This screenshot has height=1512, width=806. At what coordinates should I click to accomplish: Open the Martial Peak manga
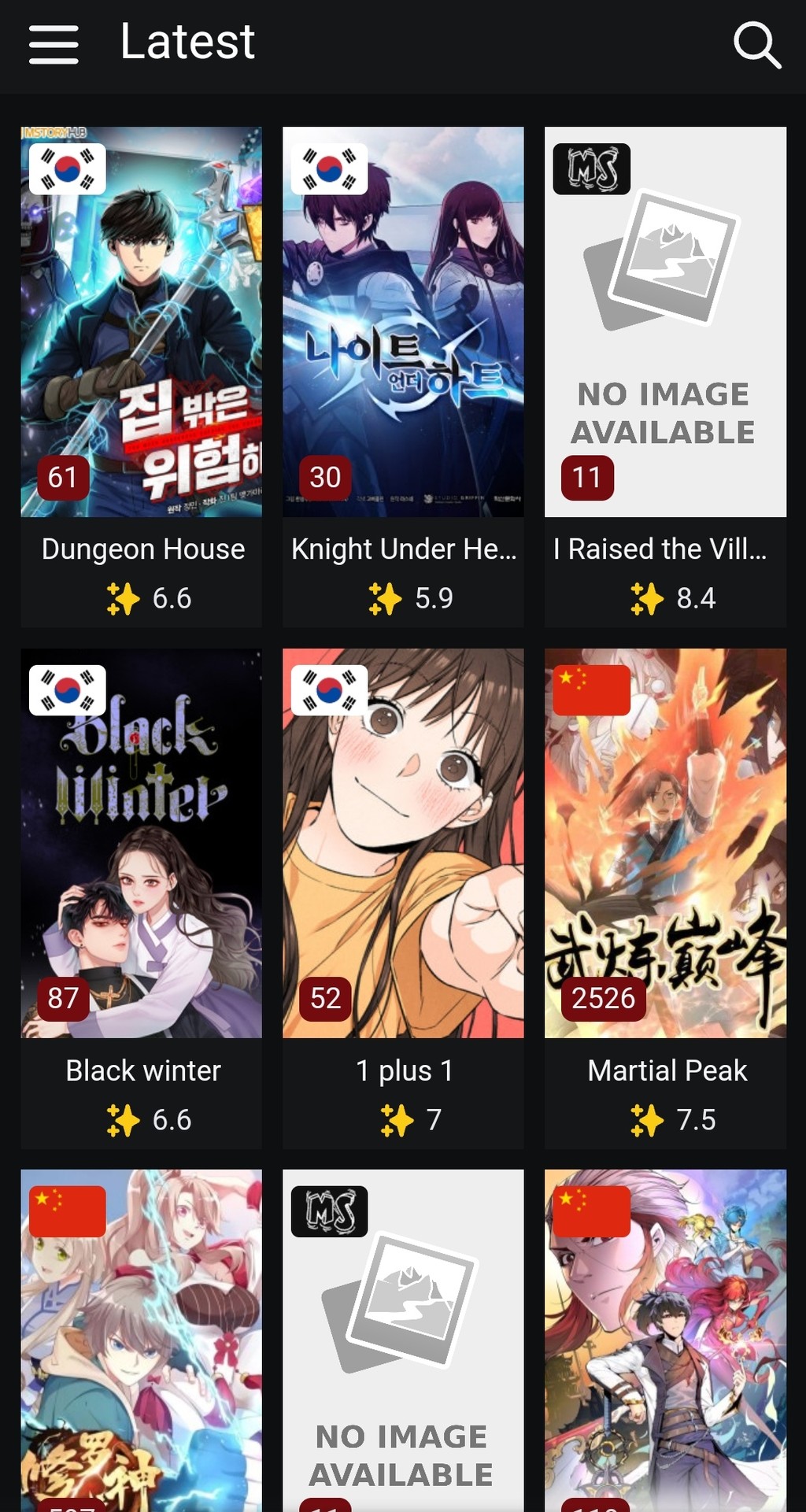click(x=665, y=898)
